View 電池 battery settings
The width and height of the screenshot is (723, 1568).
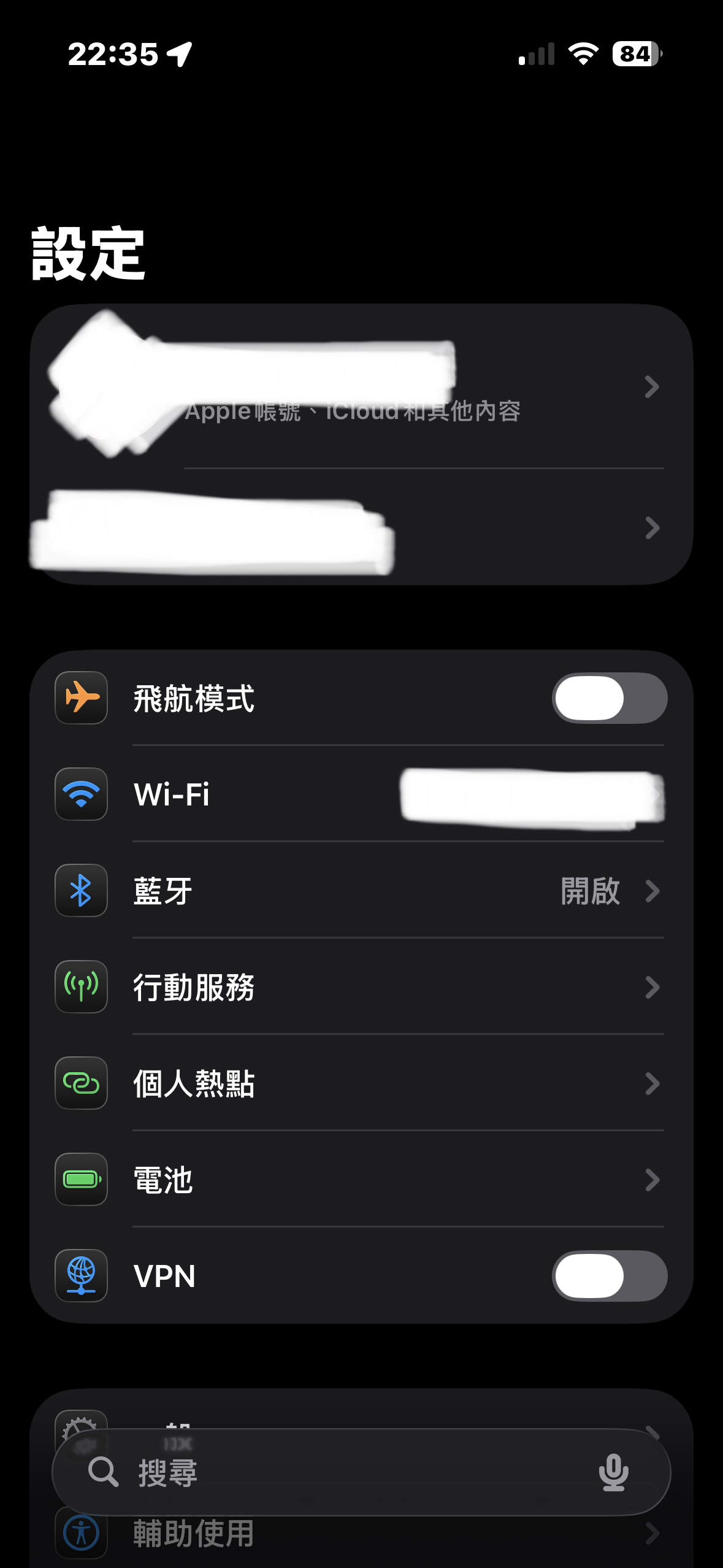click(362, 1180)
